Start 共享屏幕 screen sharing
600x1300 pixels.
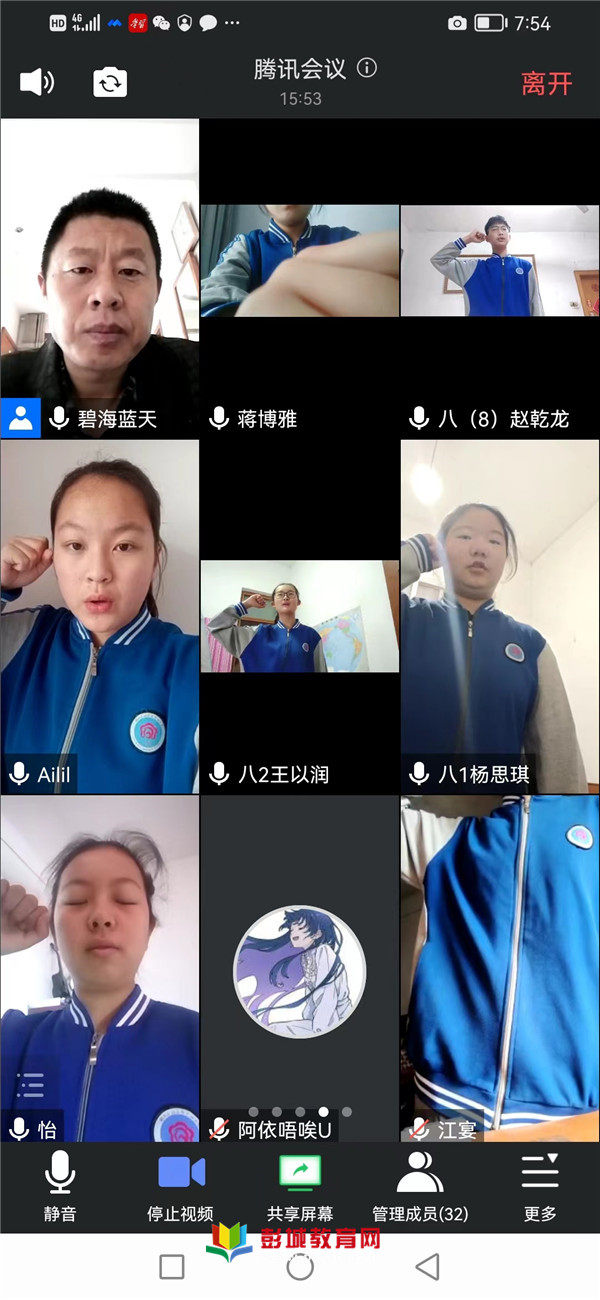pos(300,1186)
